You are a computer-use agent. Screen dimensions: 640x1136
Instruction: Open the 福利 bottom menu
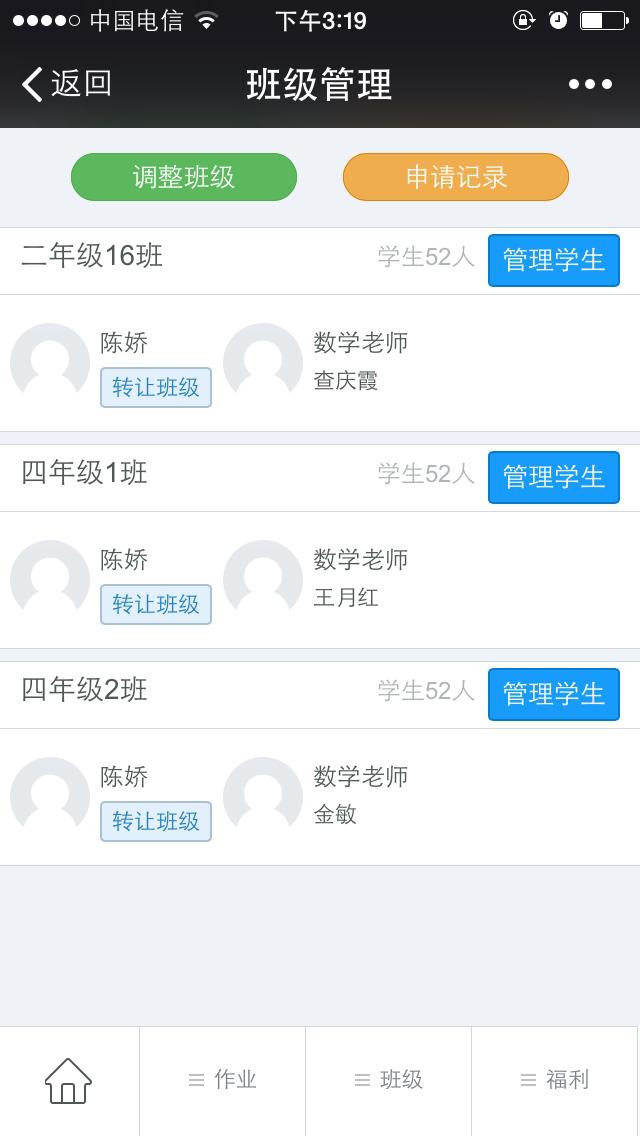pyautogui.click(x=555, y=1080)
